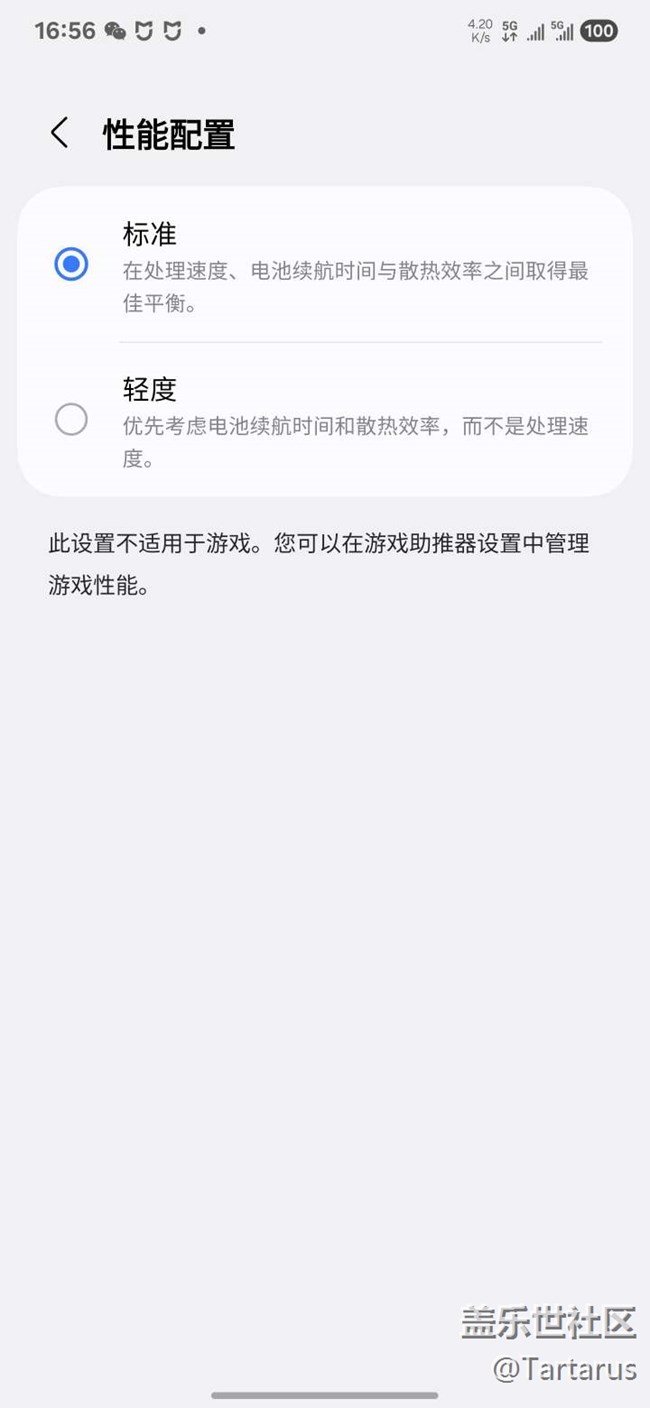Choose the 轻度 performance profile
The image size is (650, 1408).
pos(325,420)
